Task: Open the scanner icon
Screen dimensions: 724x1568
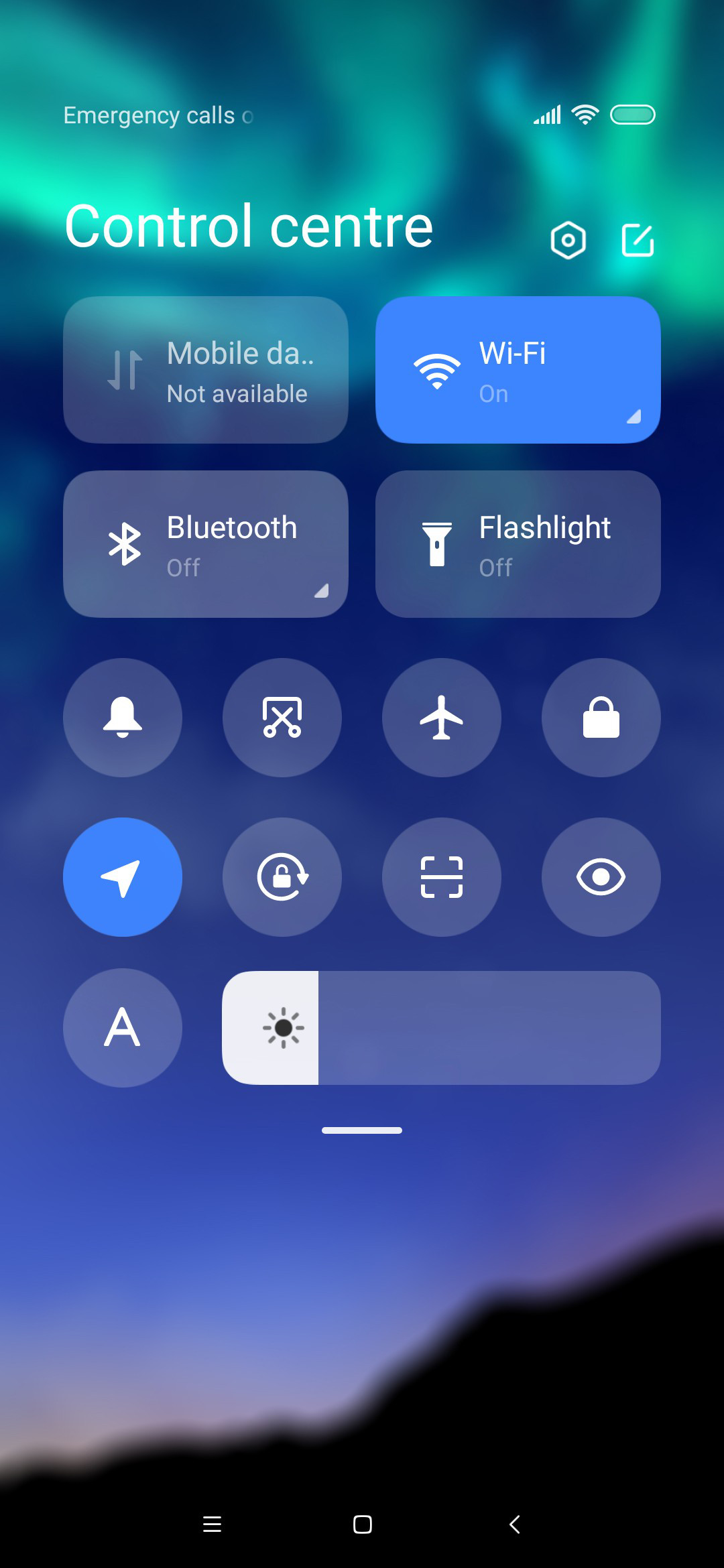Action: click(x=442, y=877)
